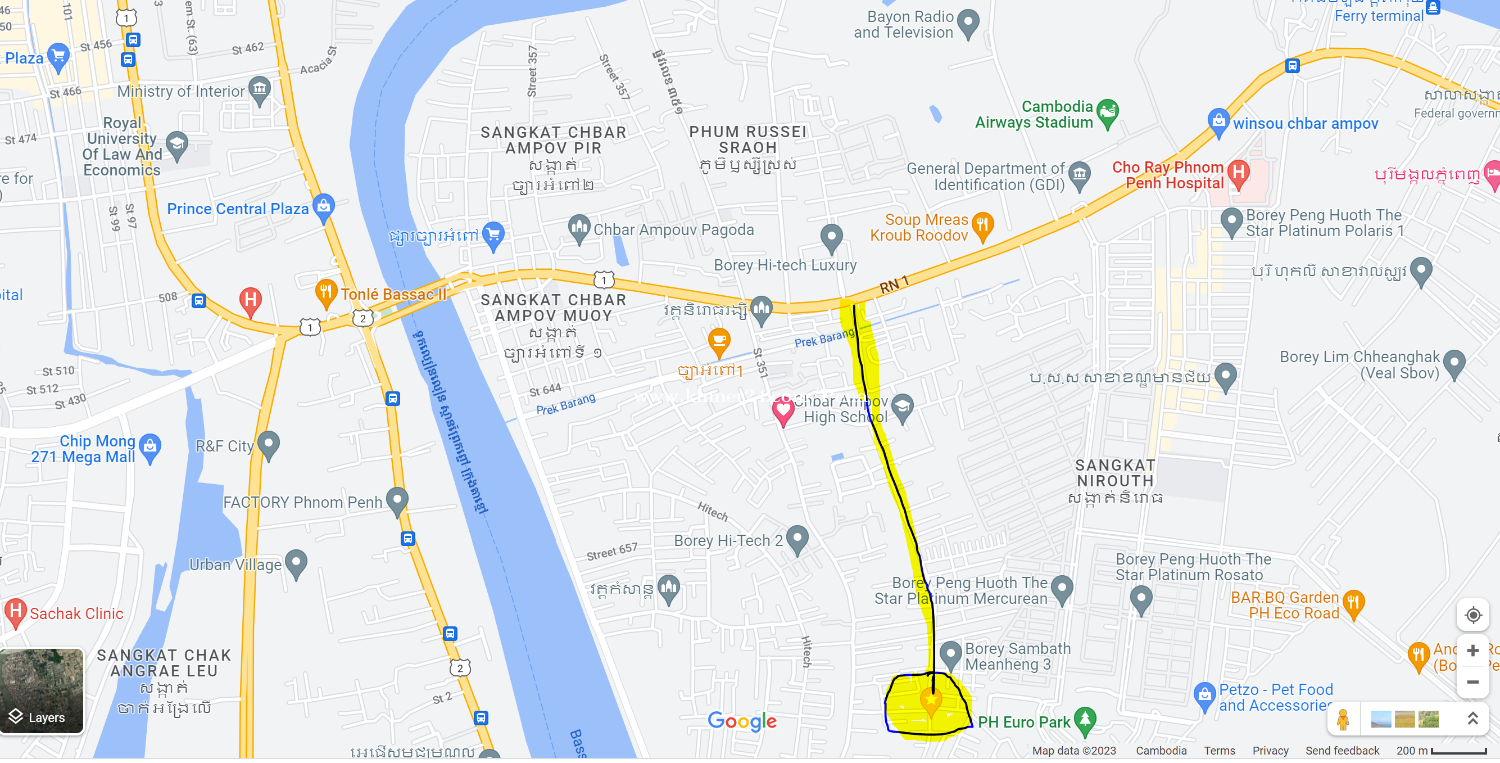Open the Privacy link
The width and height of the screenshot is (1500, 763).
click(1270, 751)
